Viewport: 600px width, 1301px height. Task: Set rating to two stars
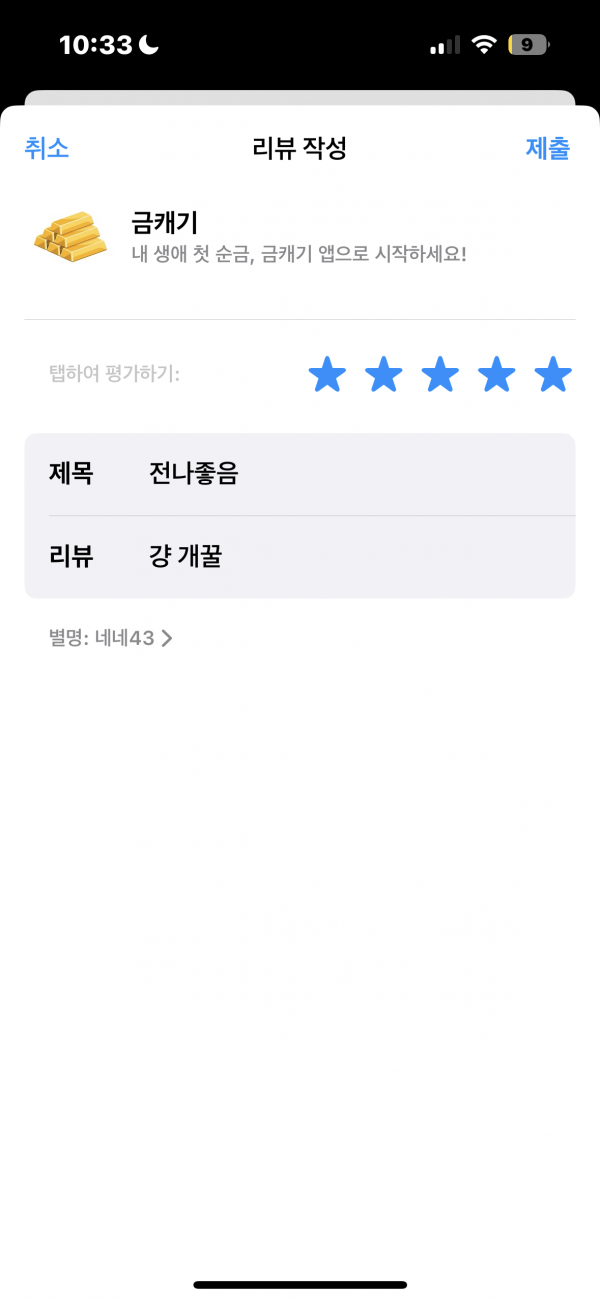pos(384,375)
